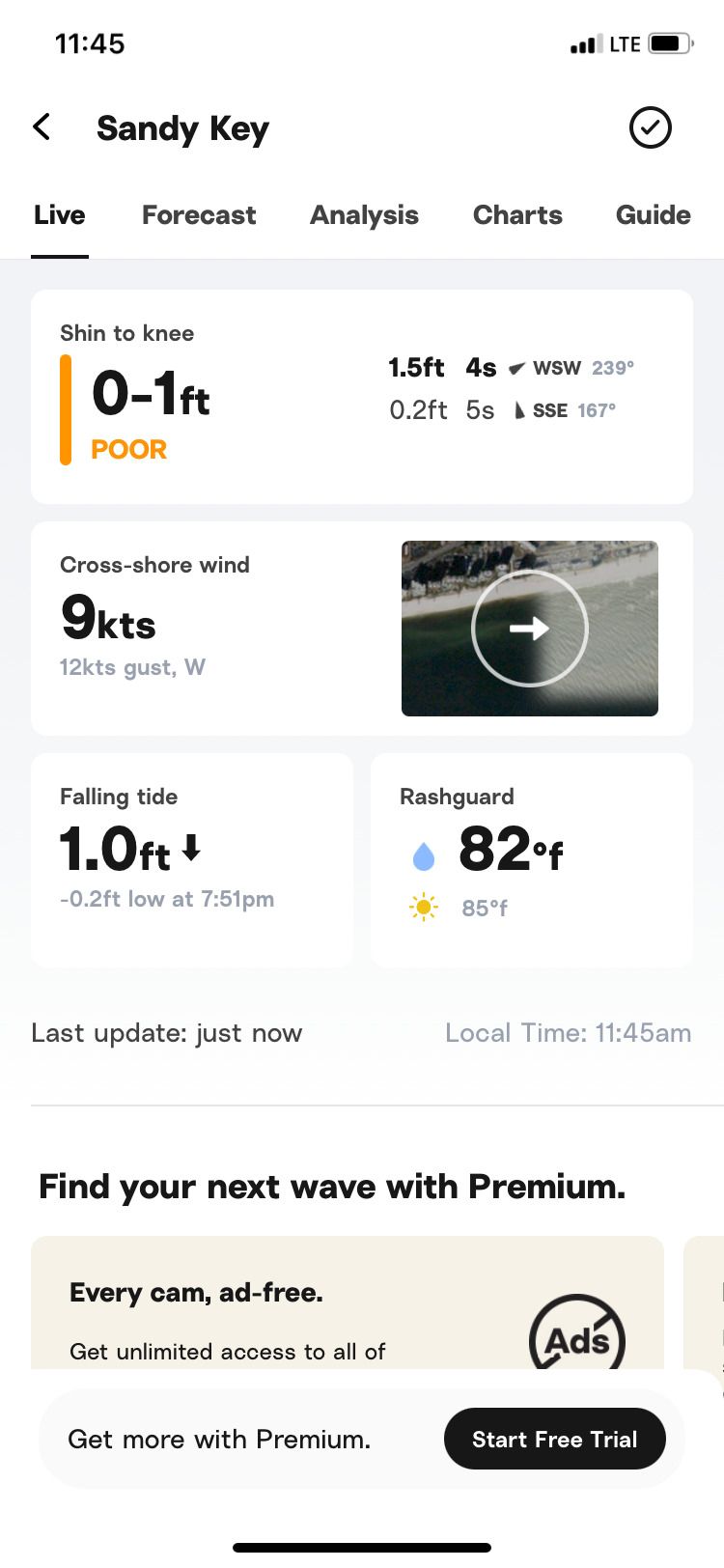Open the Charts tab
The height and width of the screenshot is (1568, 724).
coord(517,215)
